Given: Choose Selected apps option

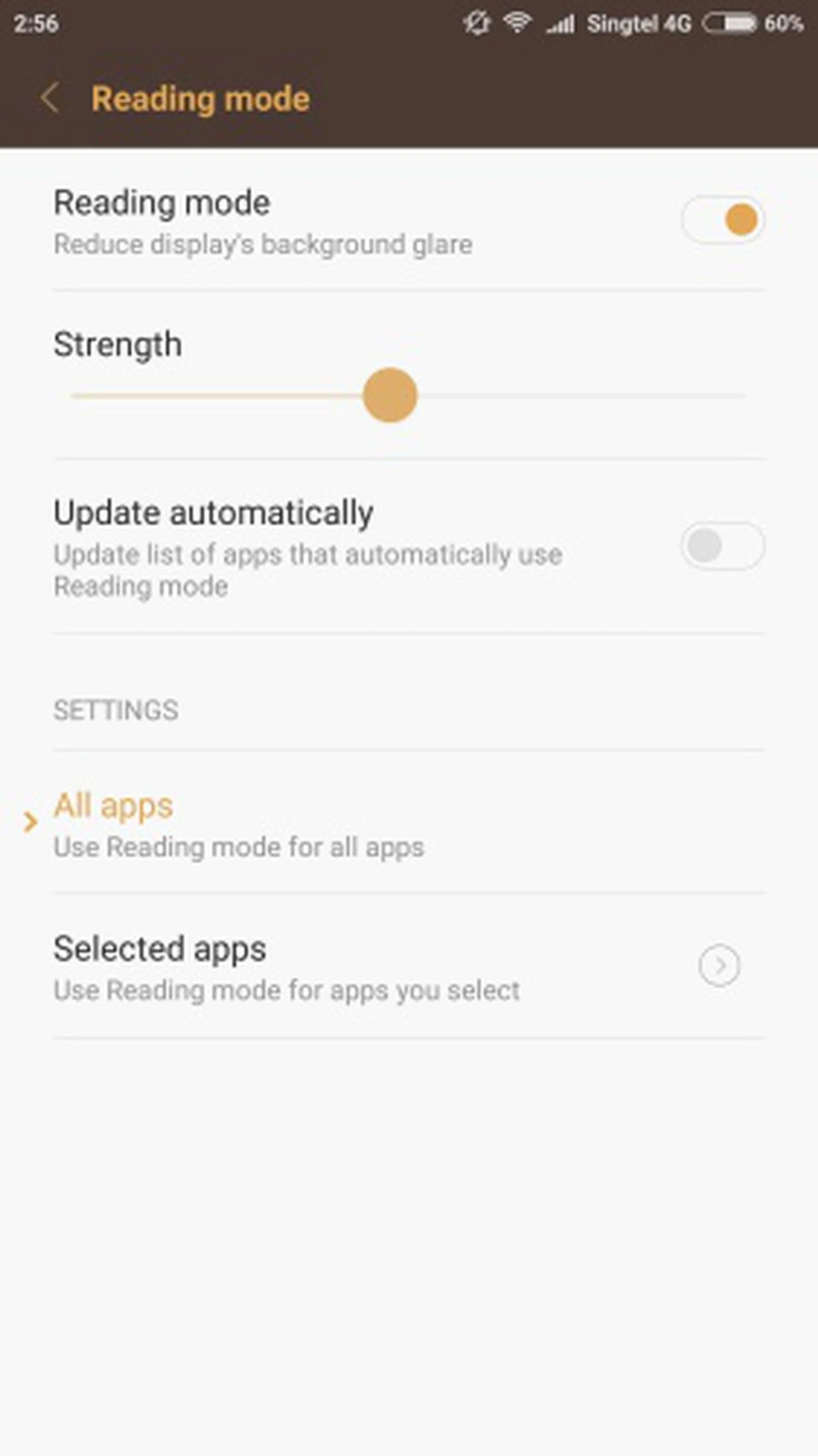Looking at the screenshot, I should 282,967.
